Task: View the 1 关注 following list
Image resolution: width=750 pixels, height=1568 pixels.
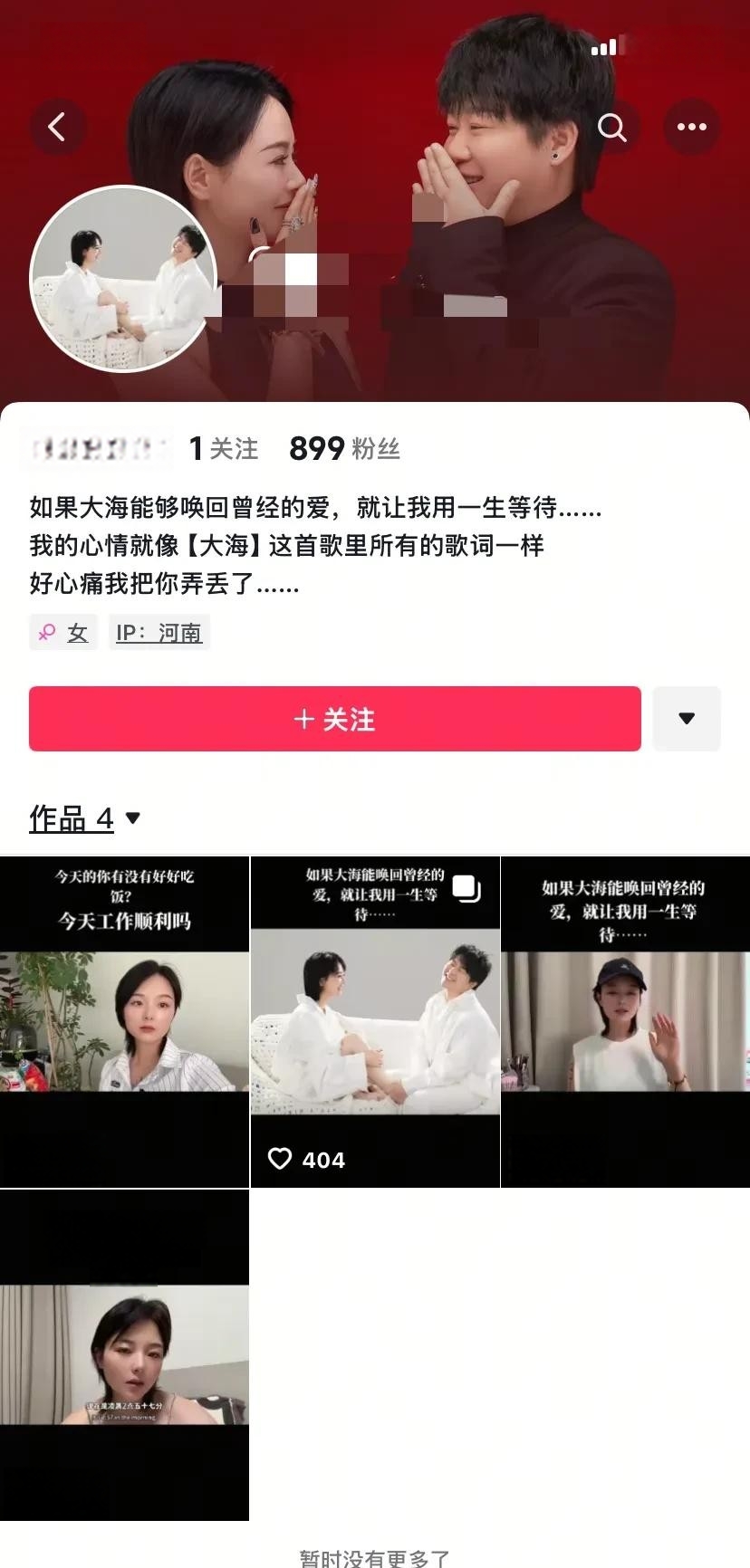Action: pyautogui.click(x=223, y=448)
